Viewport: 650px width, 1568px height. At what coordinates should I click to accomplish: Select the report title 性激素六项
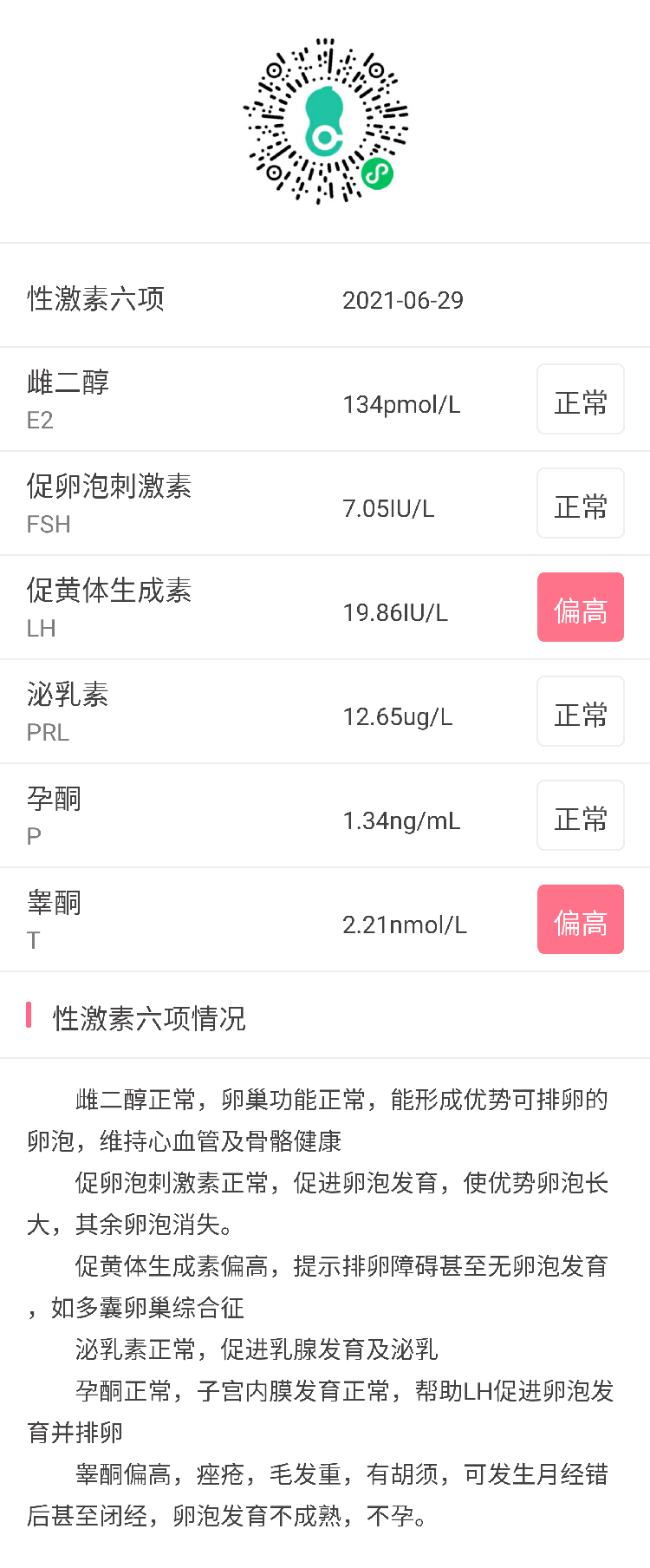(95, 299)
